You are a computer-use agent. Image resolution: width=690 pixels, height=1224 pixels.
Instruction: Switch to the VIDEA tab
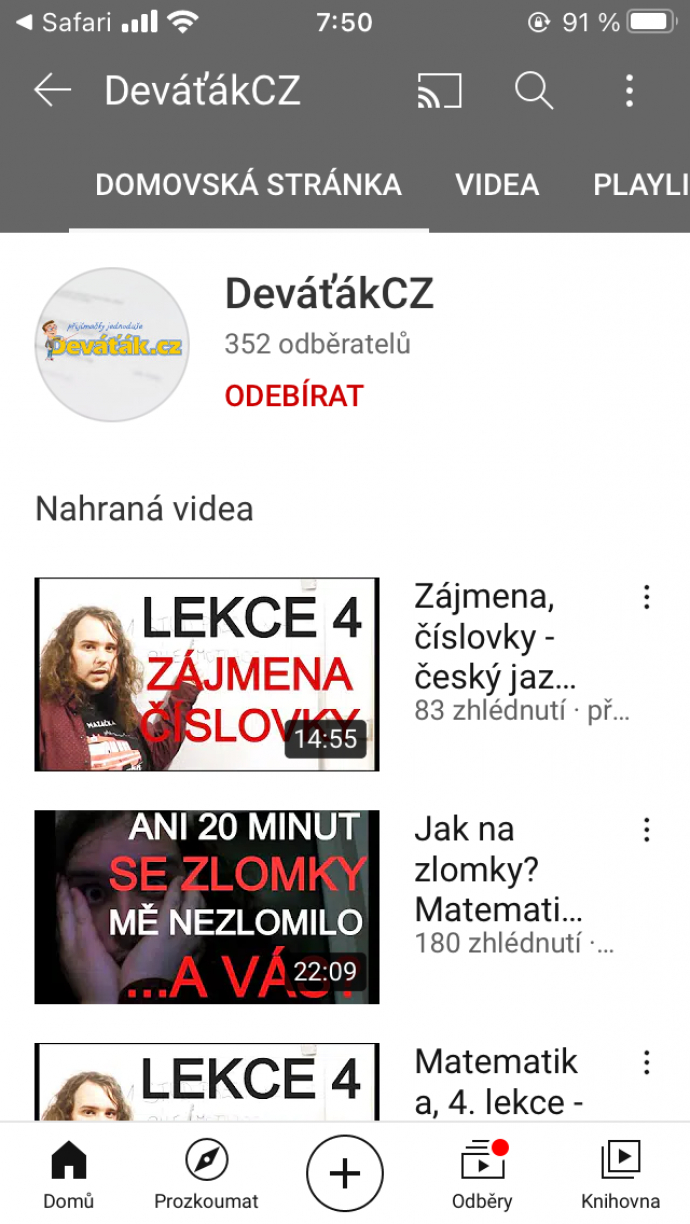(x=497, y=185)
